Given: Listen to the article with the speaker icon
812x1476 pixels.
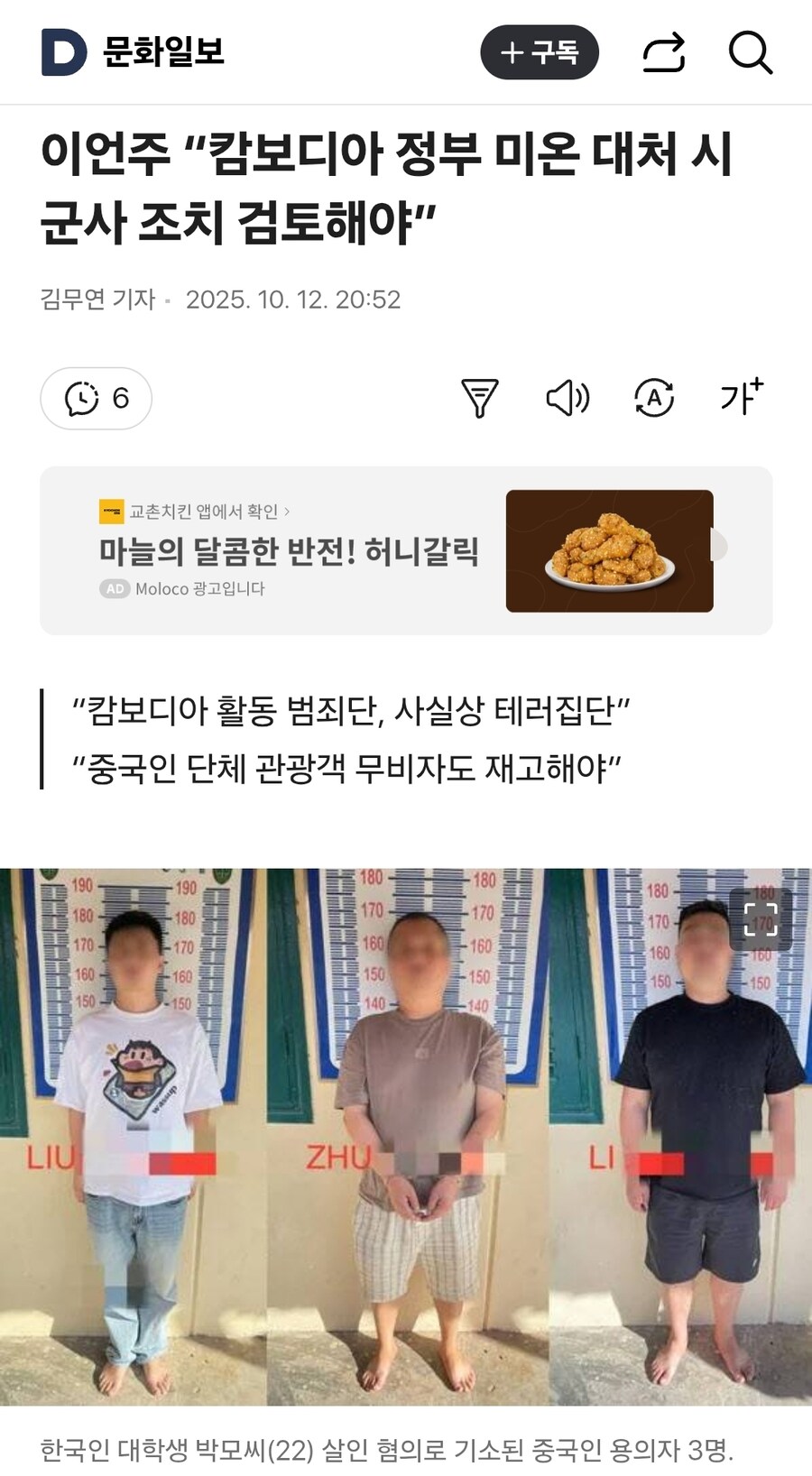Looking at the screenshot, I should pyautogui.click(x=567, y=398).
